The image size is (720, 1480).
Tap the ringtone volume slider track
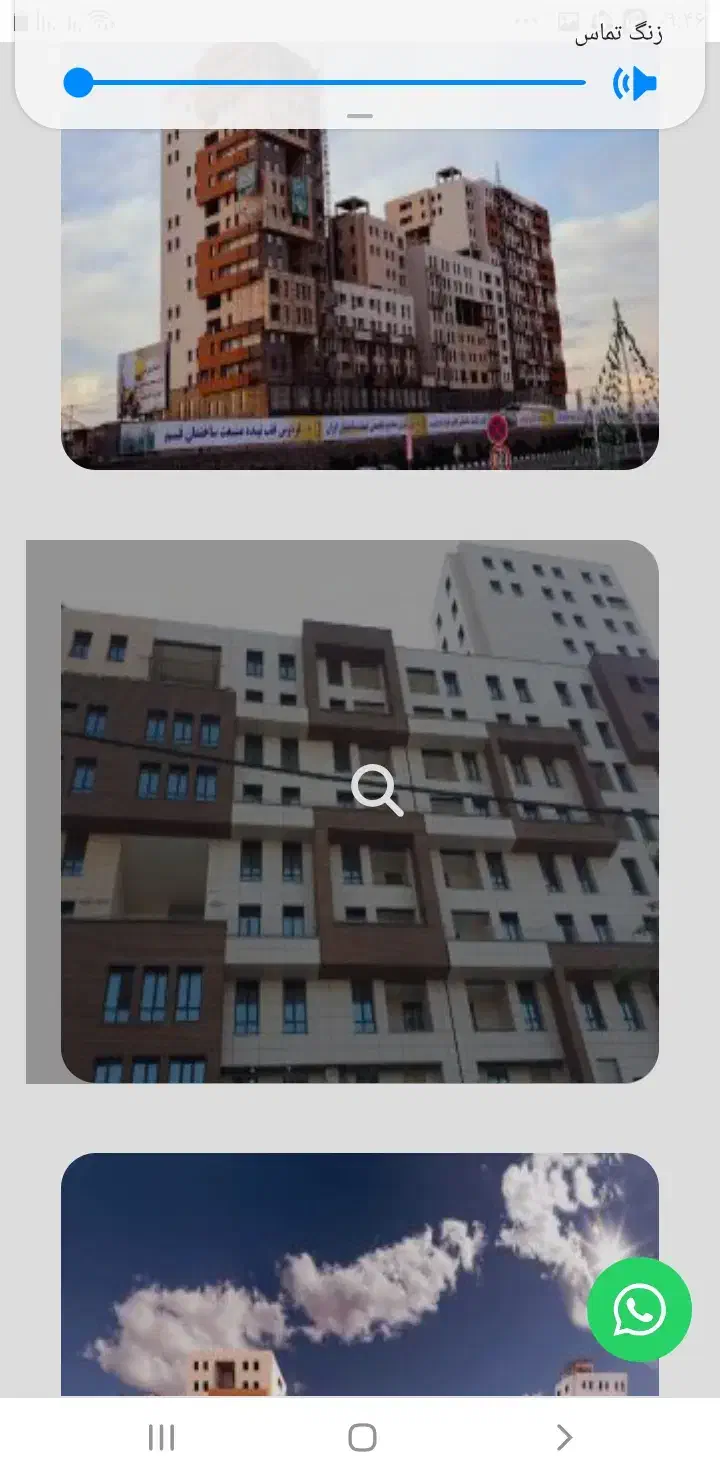(x=330, y=83)
